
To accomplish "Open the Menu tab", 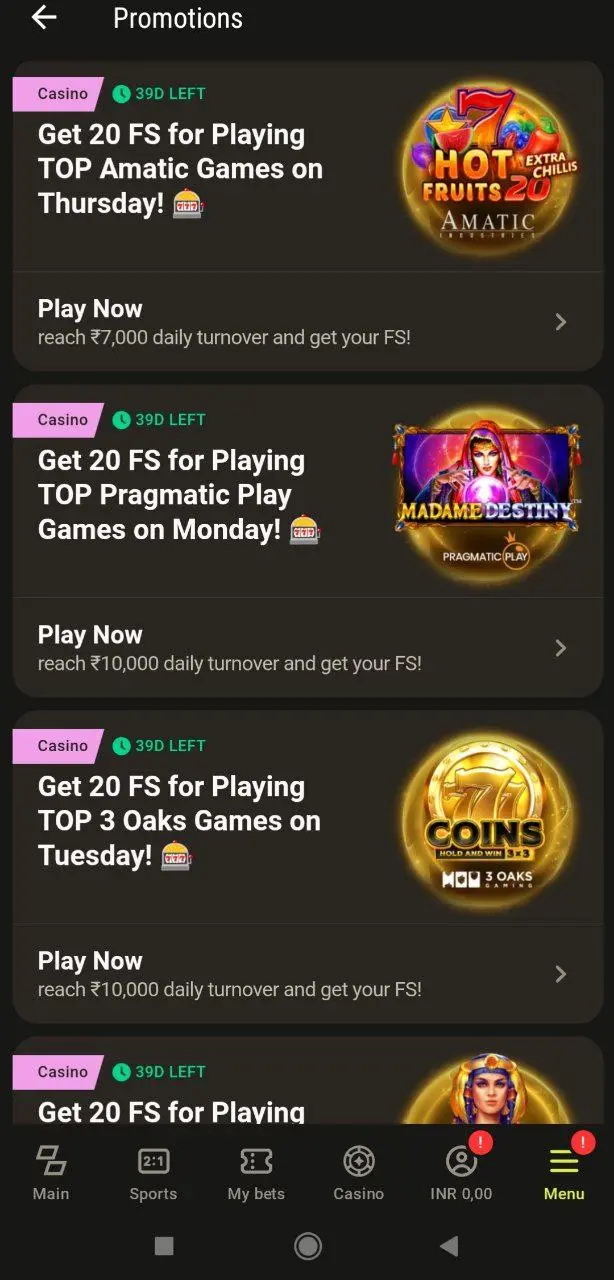I will (564, 1173).
